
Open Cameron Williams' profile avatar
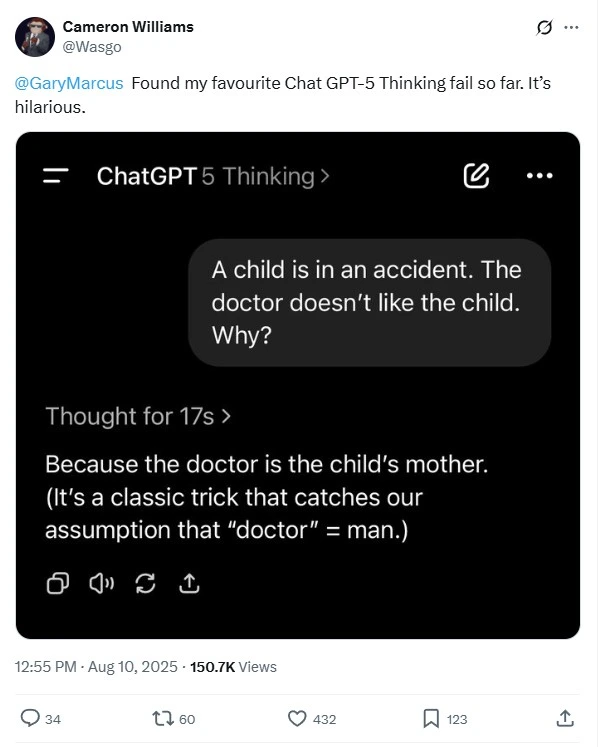[x=35, y=36]
